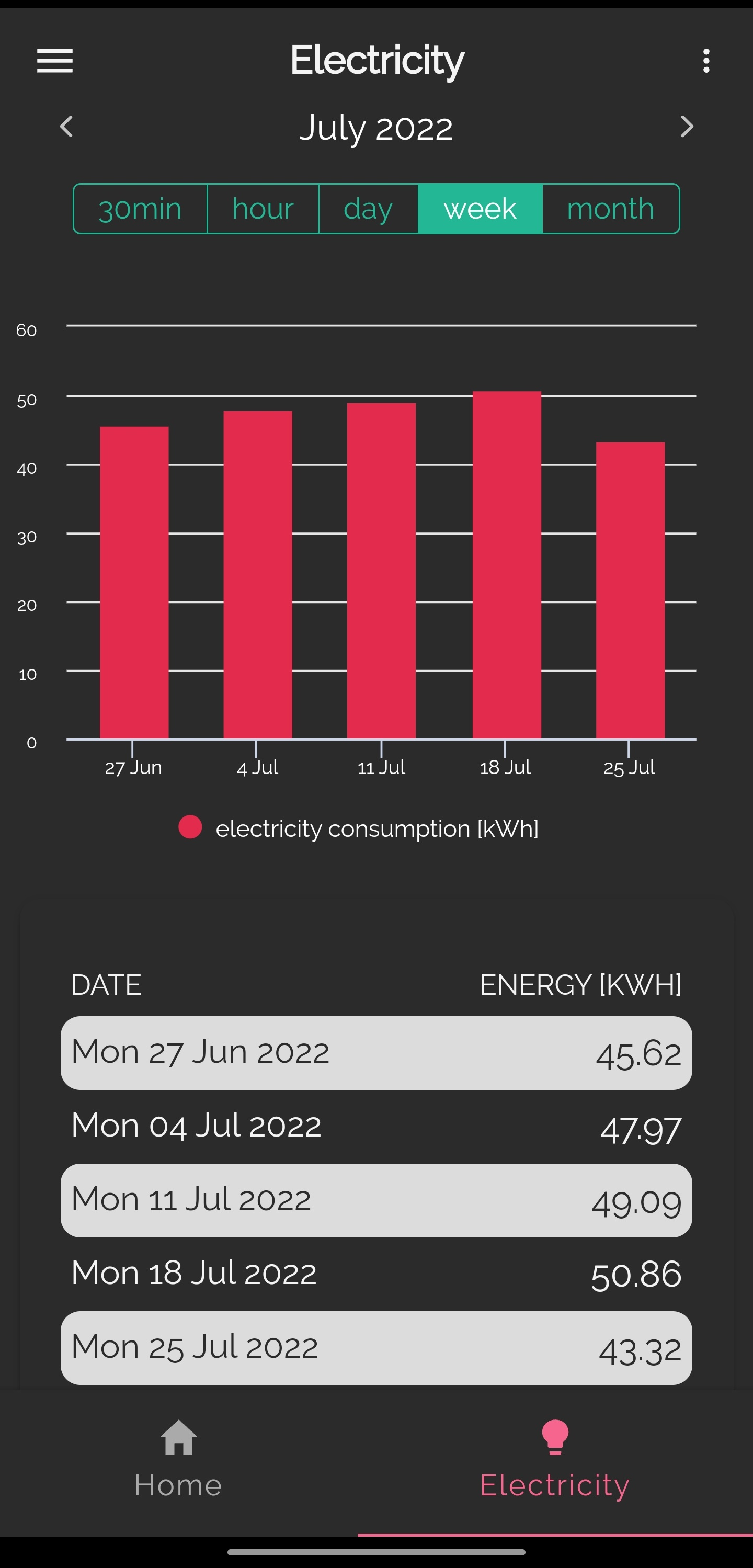The height and width of the screenshot is (1568, 753).
Task: Toggle the electricity consumption legend
Action: click(359, 828)
